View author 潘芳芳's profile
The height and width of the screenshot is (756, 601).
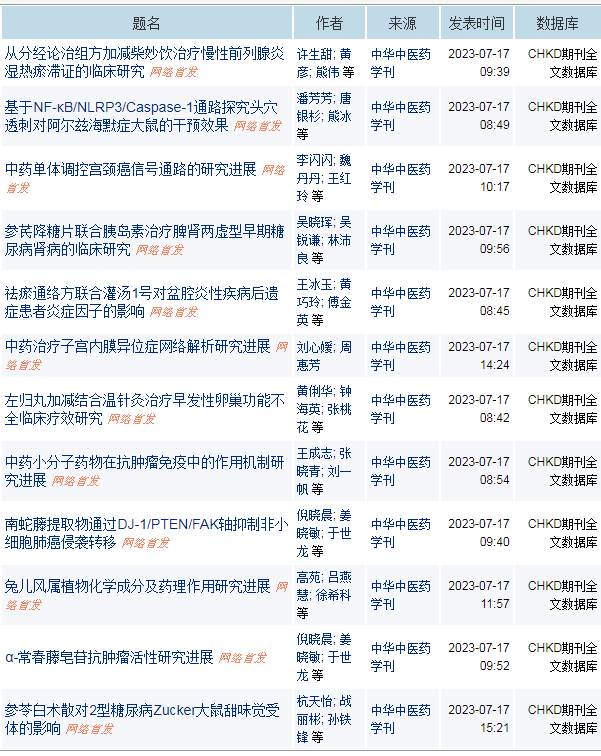[x=313, y=98]
